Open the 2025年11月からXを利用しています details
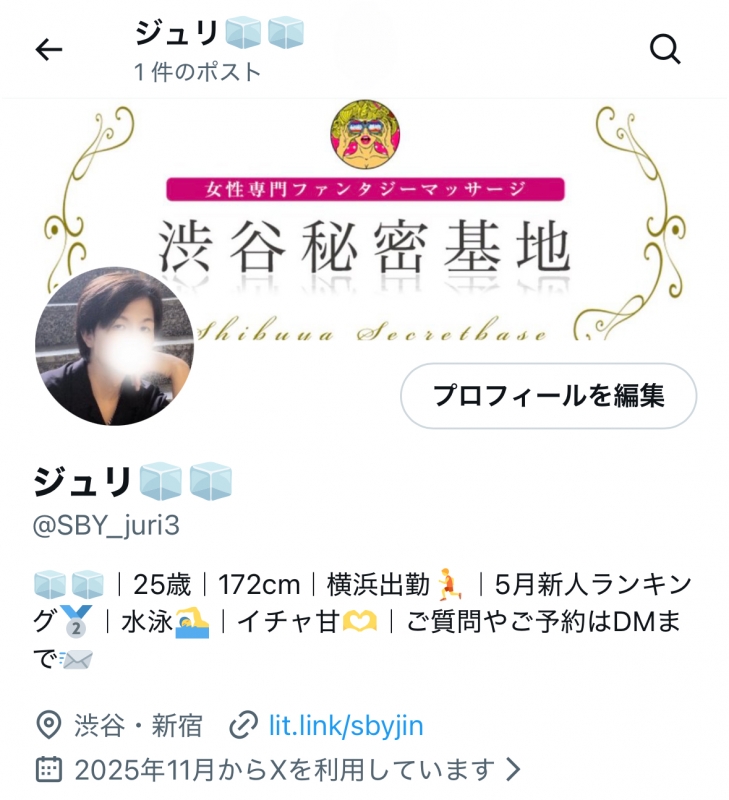729x800 pixels. pyautogui.click(x=285, y=769)
